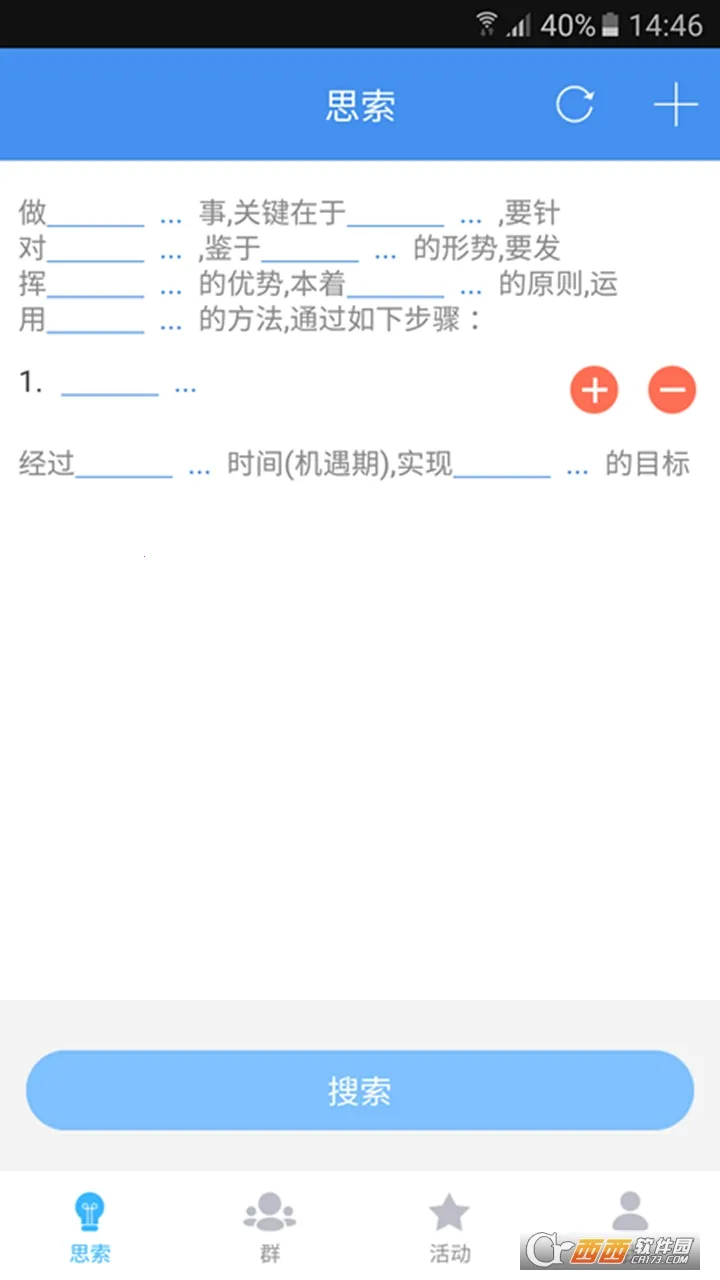Tap the red circular plus next to step 1
Image resolution: width=720 pixels, height=1280 pixels.
tap(594, 390)
